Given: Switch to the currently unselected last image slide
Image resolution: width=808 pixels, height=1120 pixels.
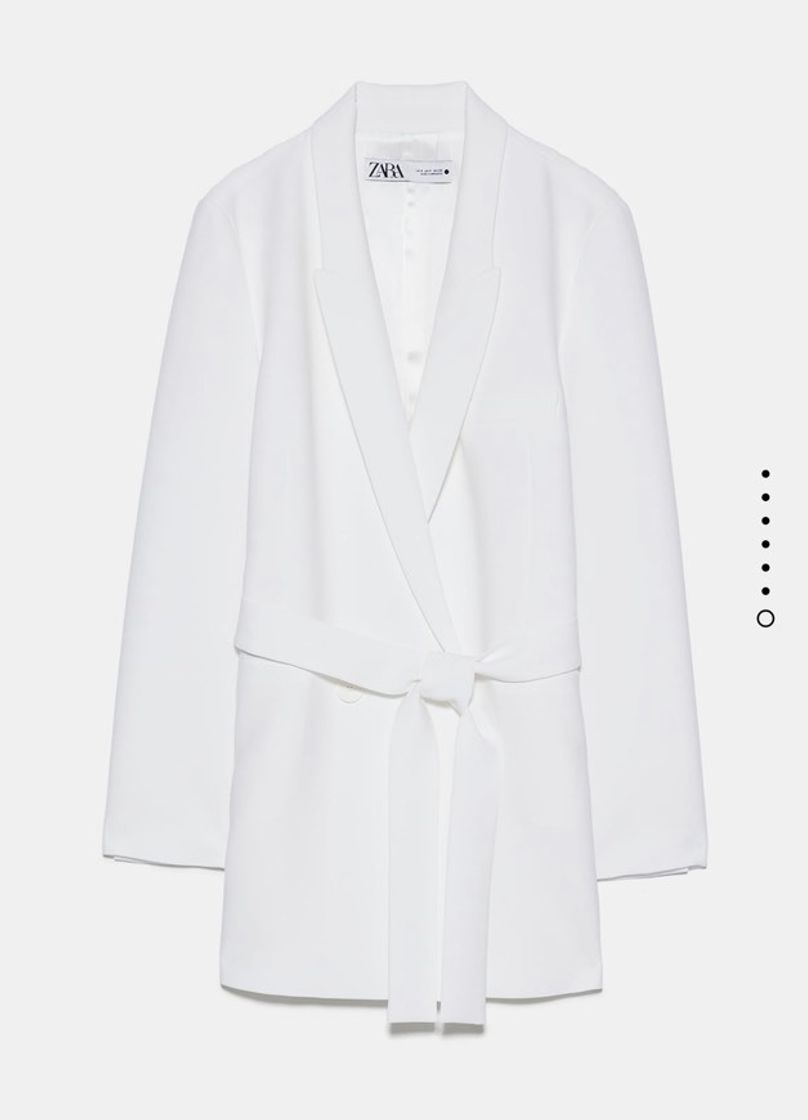Looking at the screenshot, I should pyautogui.click(x=766, y=618).
